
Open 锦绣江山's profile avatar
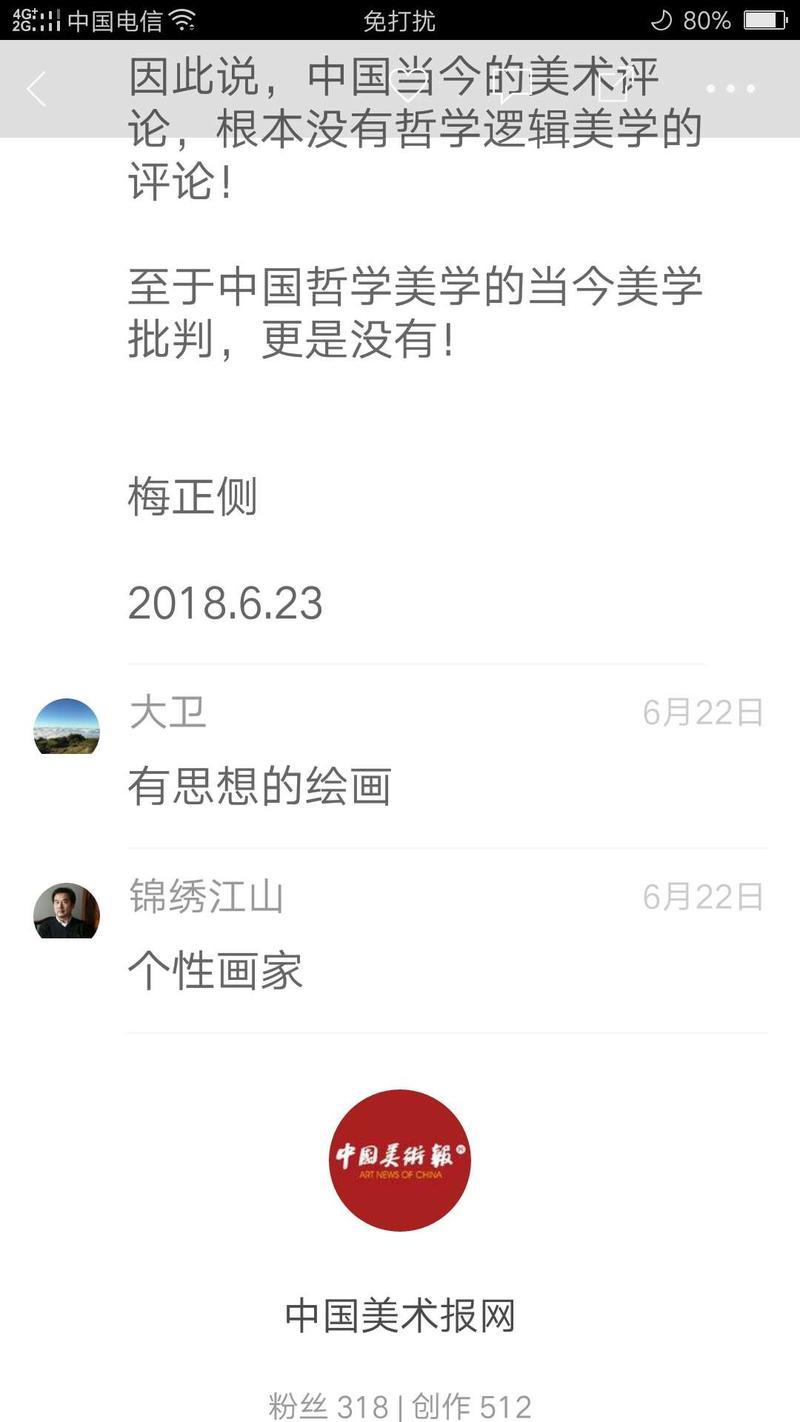tap(67, 911)
